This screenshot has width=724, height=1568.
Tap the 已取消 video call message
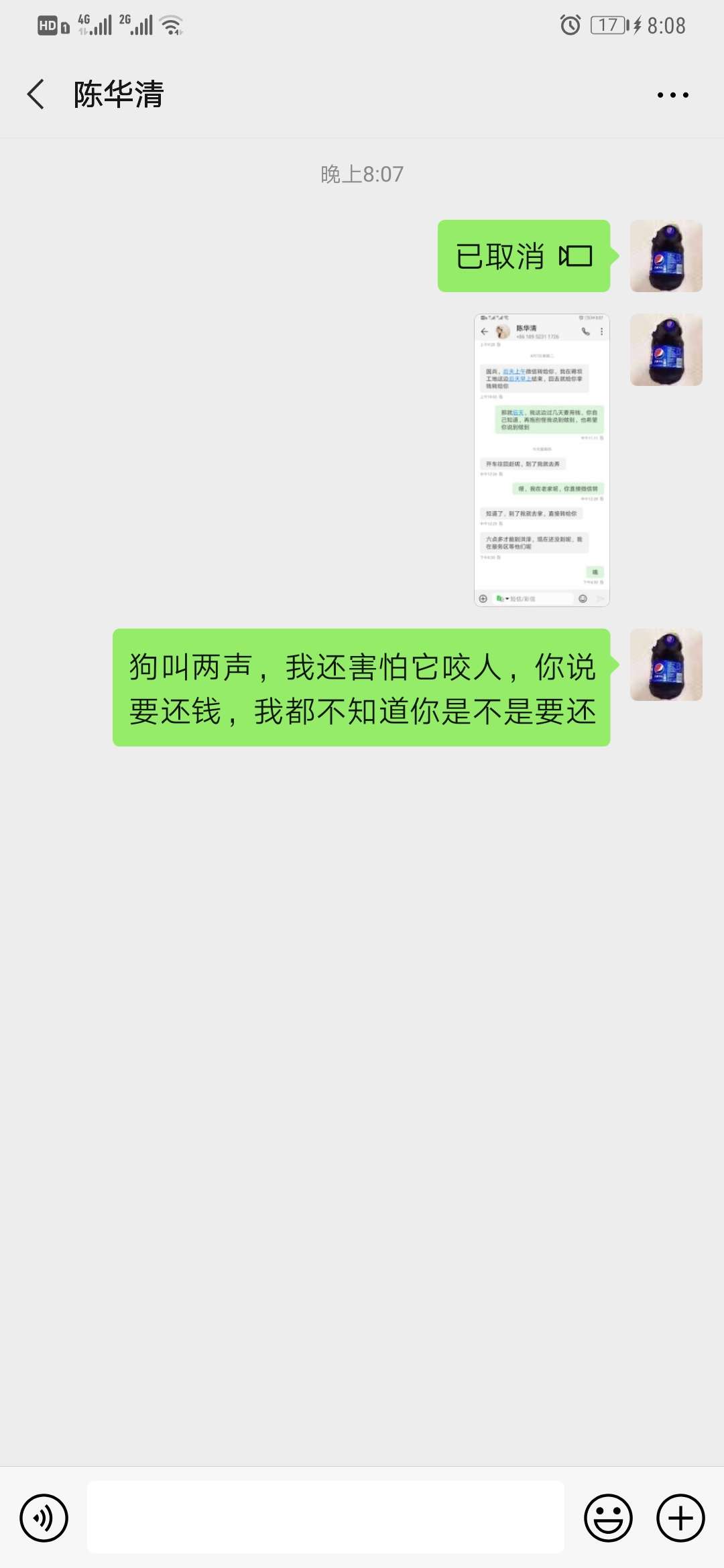tap(524, 256)
